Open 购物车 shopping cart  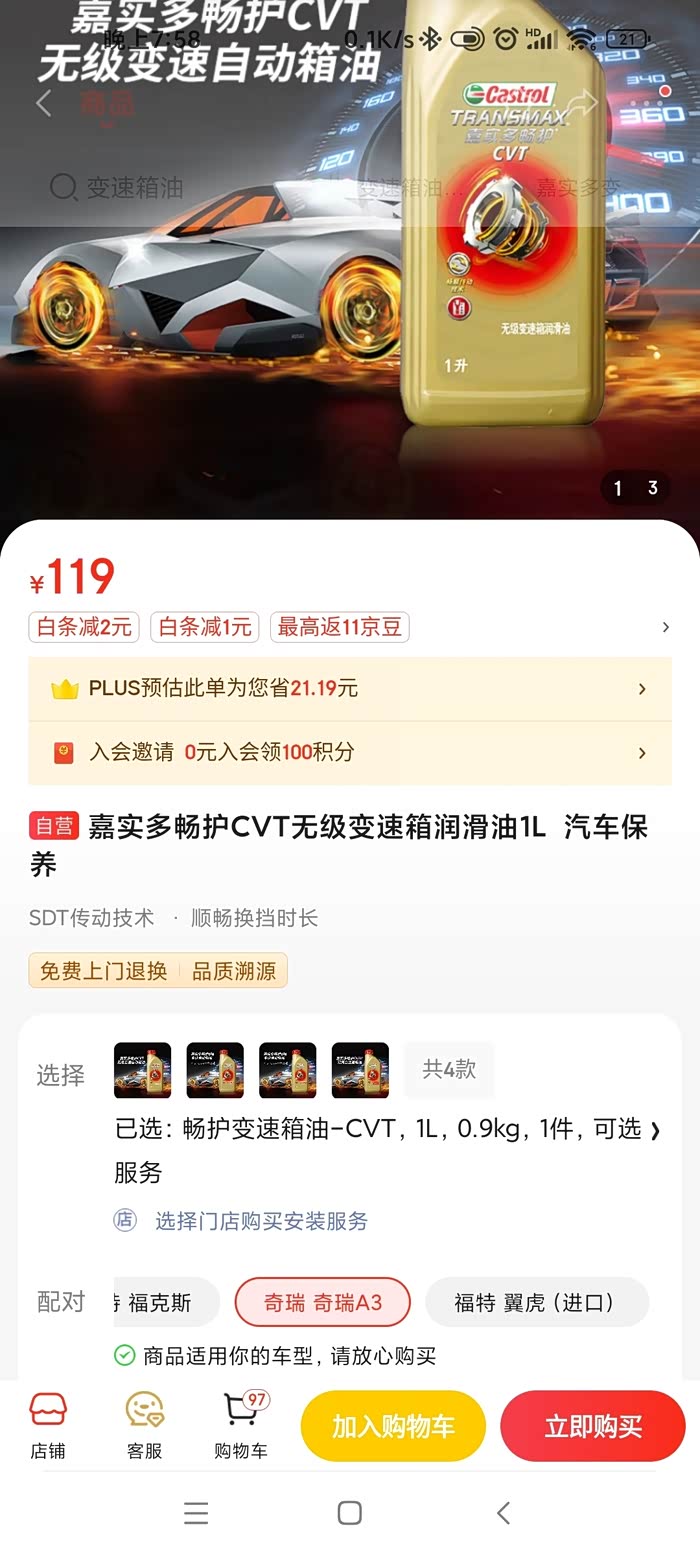tap(241, 1426)
